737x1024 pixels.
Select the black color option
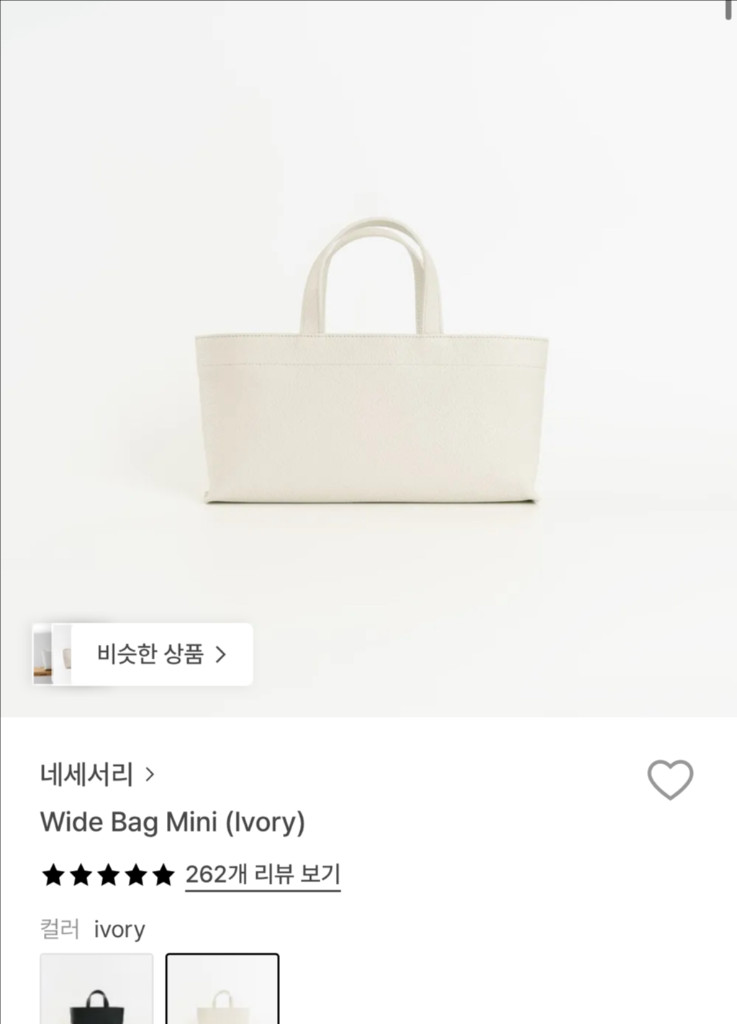pos(96,990)
